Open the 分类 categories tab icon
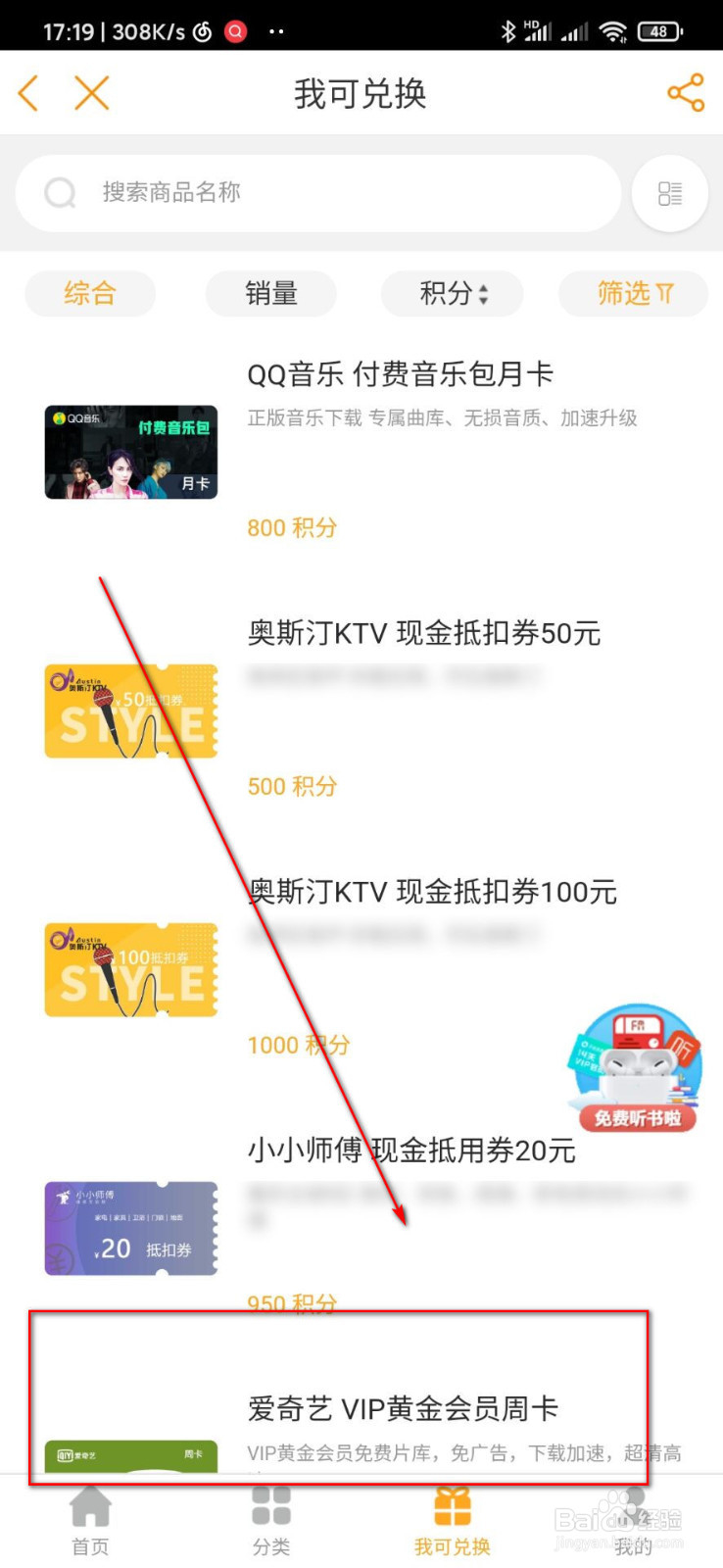 [x=270, y=1505]
